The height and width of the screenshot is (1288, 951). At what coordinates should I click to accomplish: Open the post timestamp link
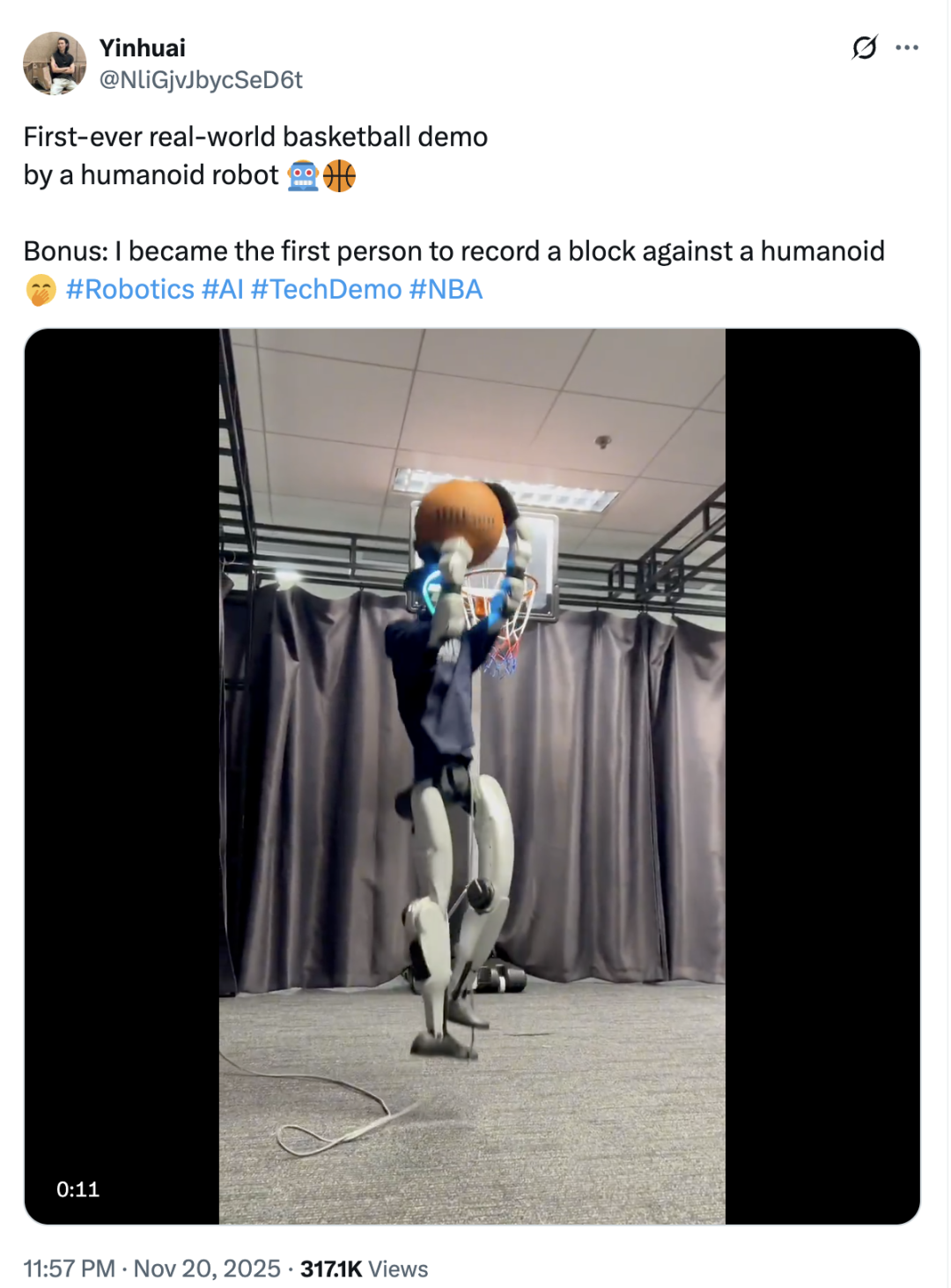point(151,1269)
